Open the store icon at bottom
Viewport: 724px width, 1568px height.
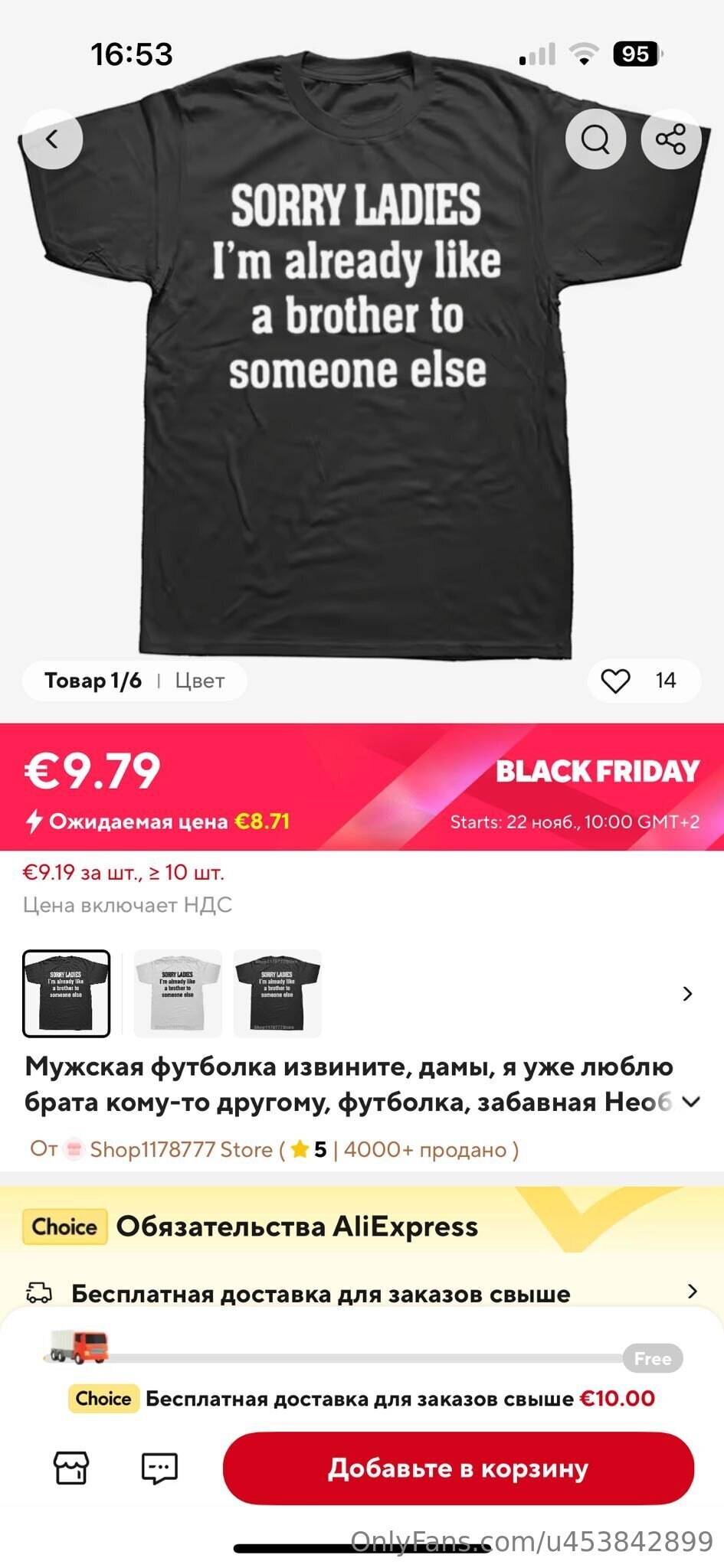(71, 1468)
